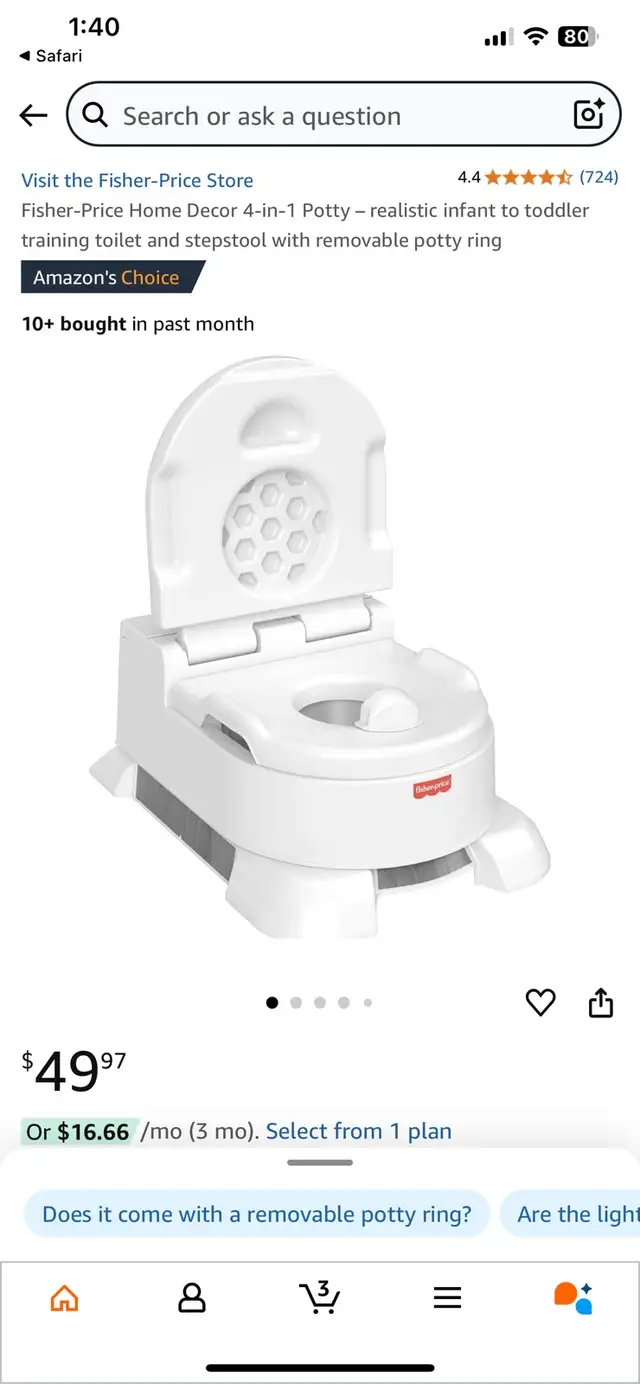
Task: Open the camera lens search icon
Action: pos(589,116)
